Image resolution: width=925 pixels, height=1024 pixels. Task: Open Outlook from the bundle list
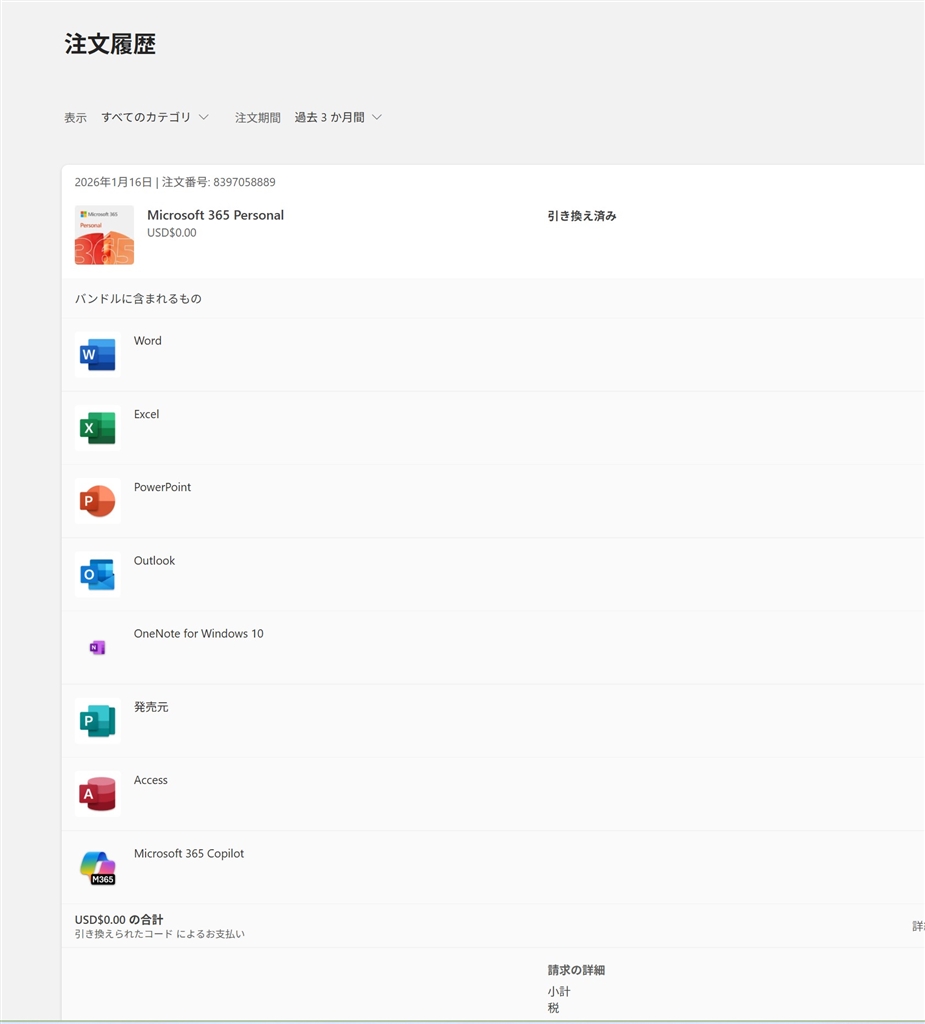[x=154, y=561]
